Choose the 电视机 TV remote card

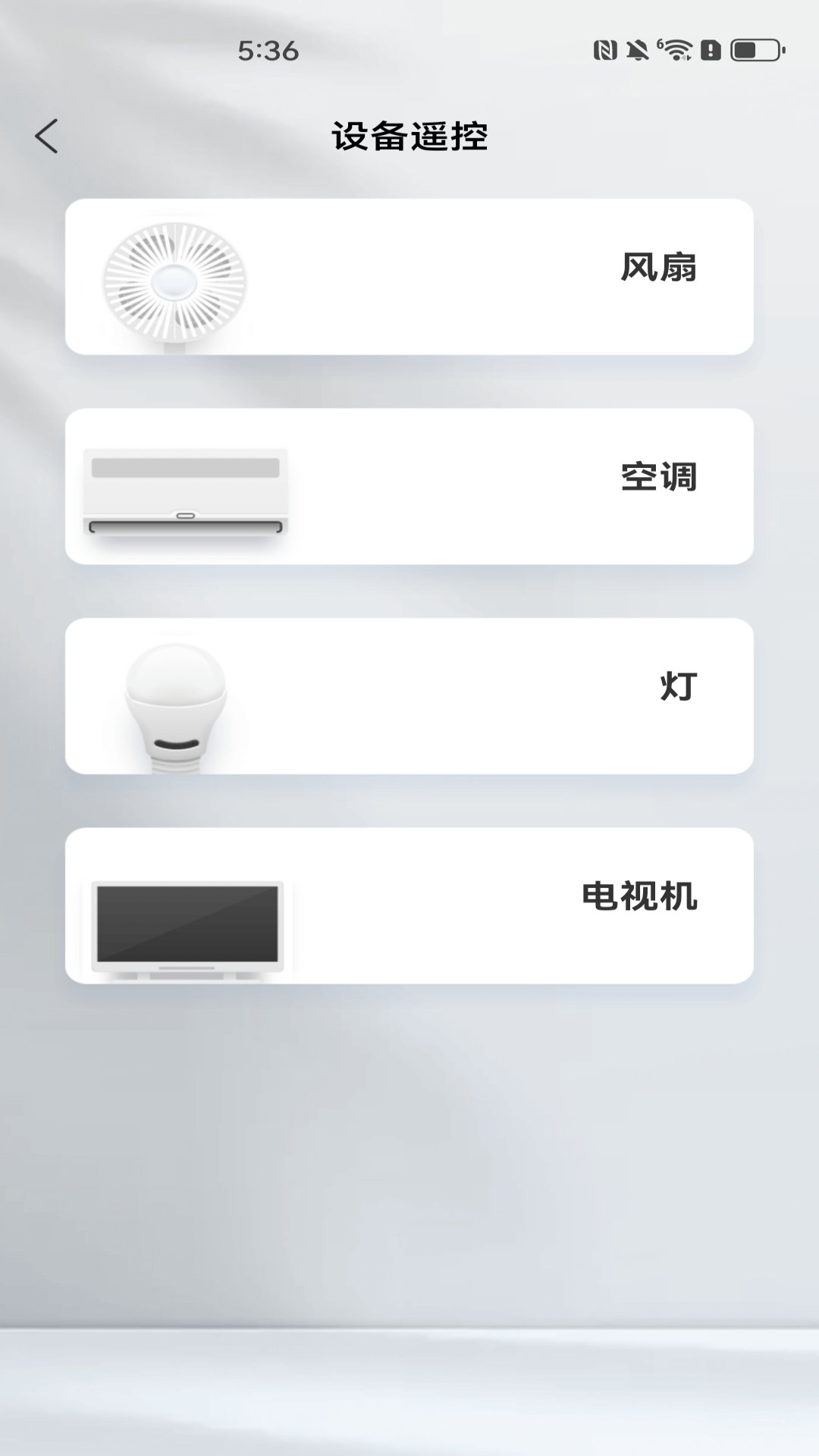(x=409, y=905)
